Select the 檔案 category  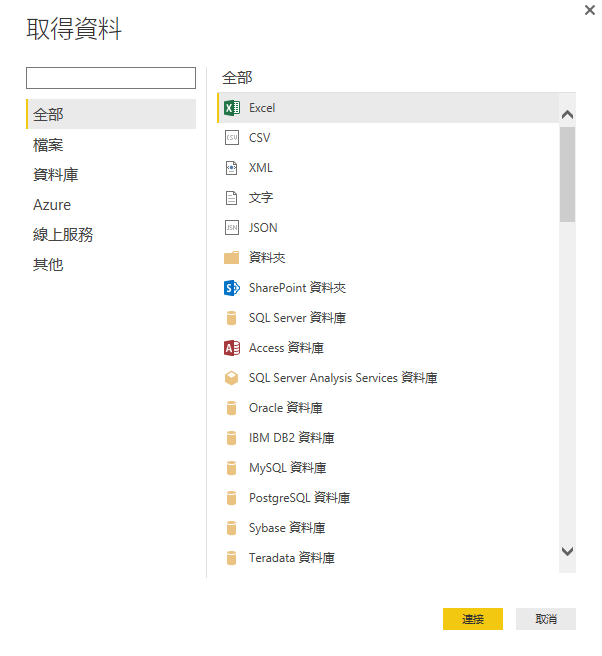coord(48,145)
